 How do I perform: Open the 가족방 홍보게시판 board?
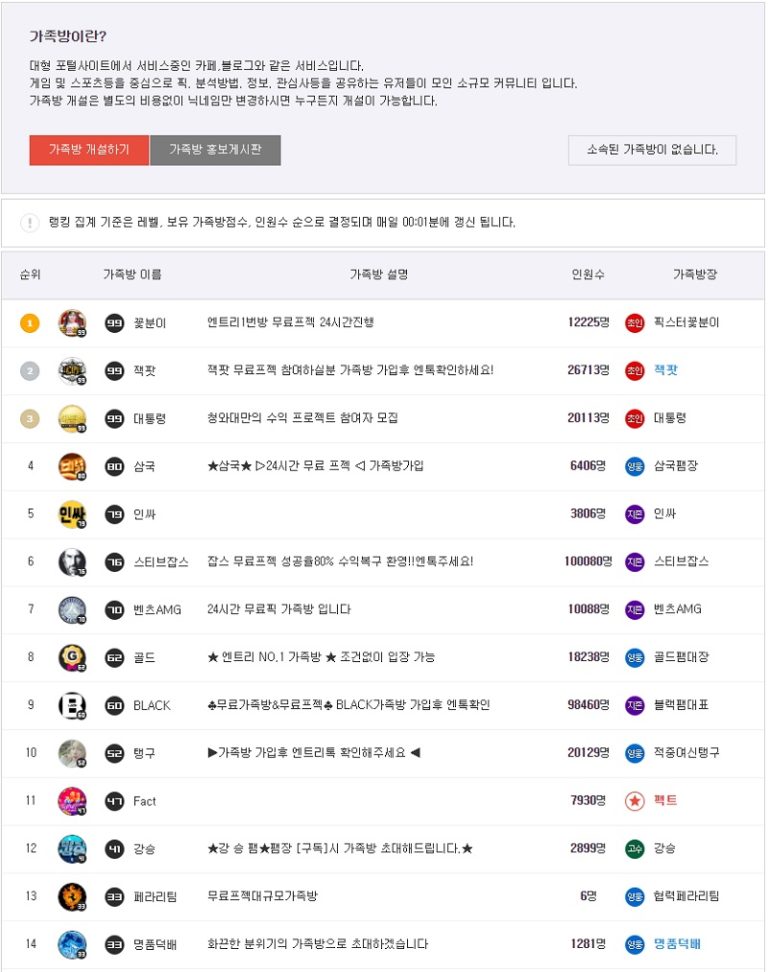point(215,150)
